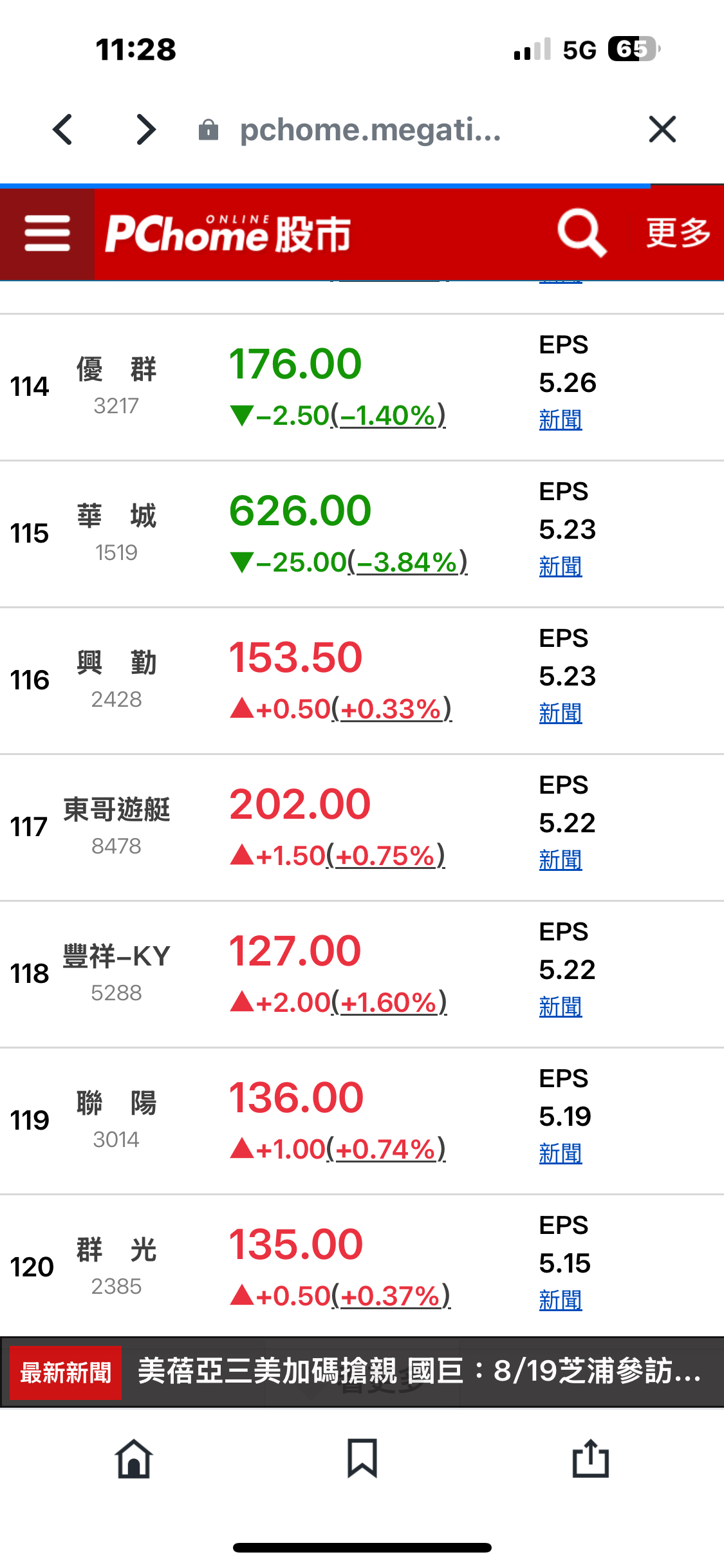Open stock search
724x1568 pixels.
pyautogui.click(x=581, y=233)
